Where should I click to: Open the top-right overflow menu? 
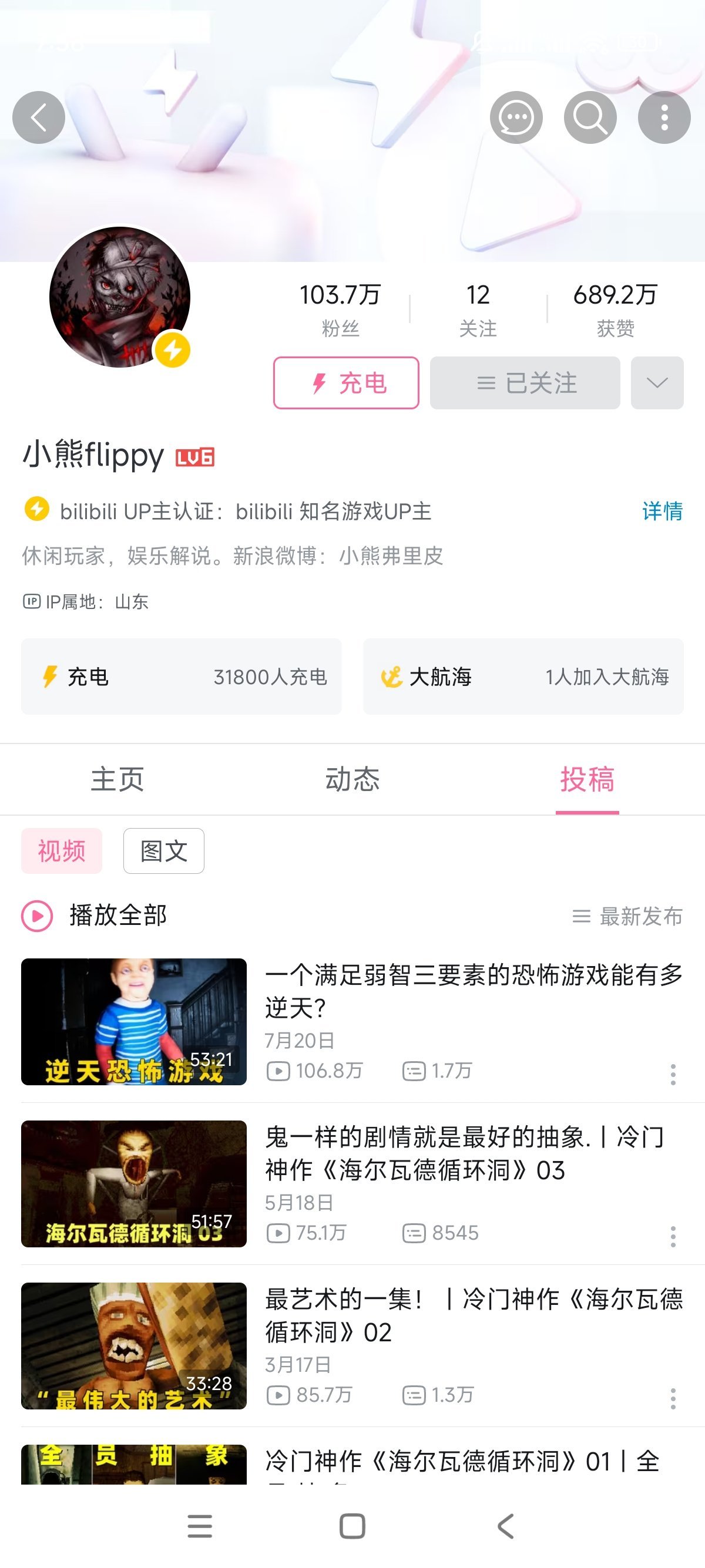tap(664, 117)
